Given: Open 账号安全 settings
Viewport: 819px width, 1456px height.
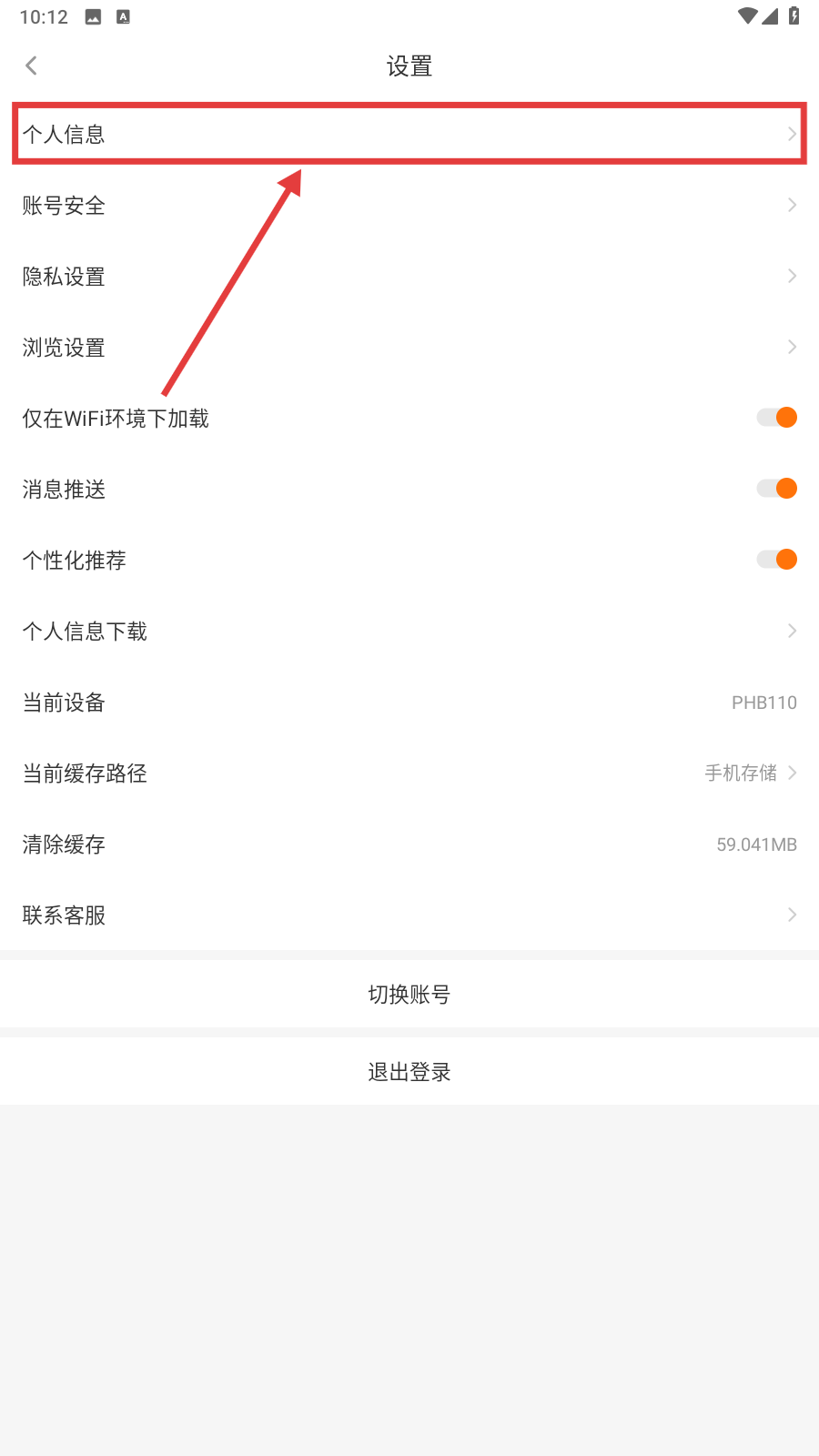Looking at the screenshot, I should (409, 205).
